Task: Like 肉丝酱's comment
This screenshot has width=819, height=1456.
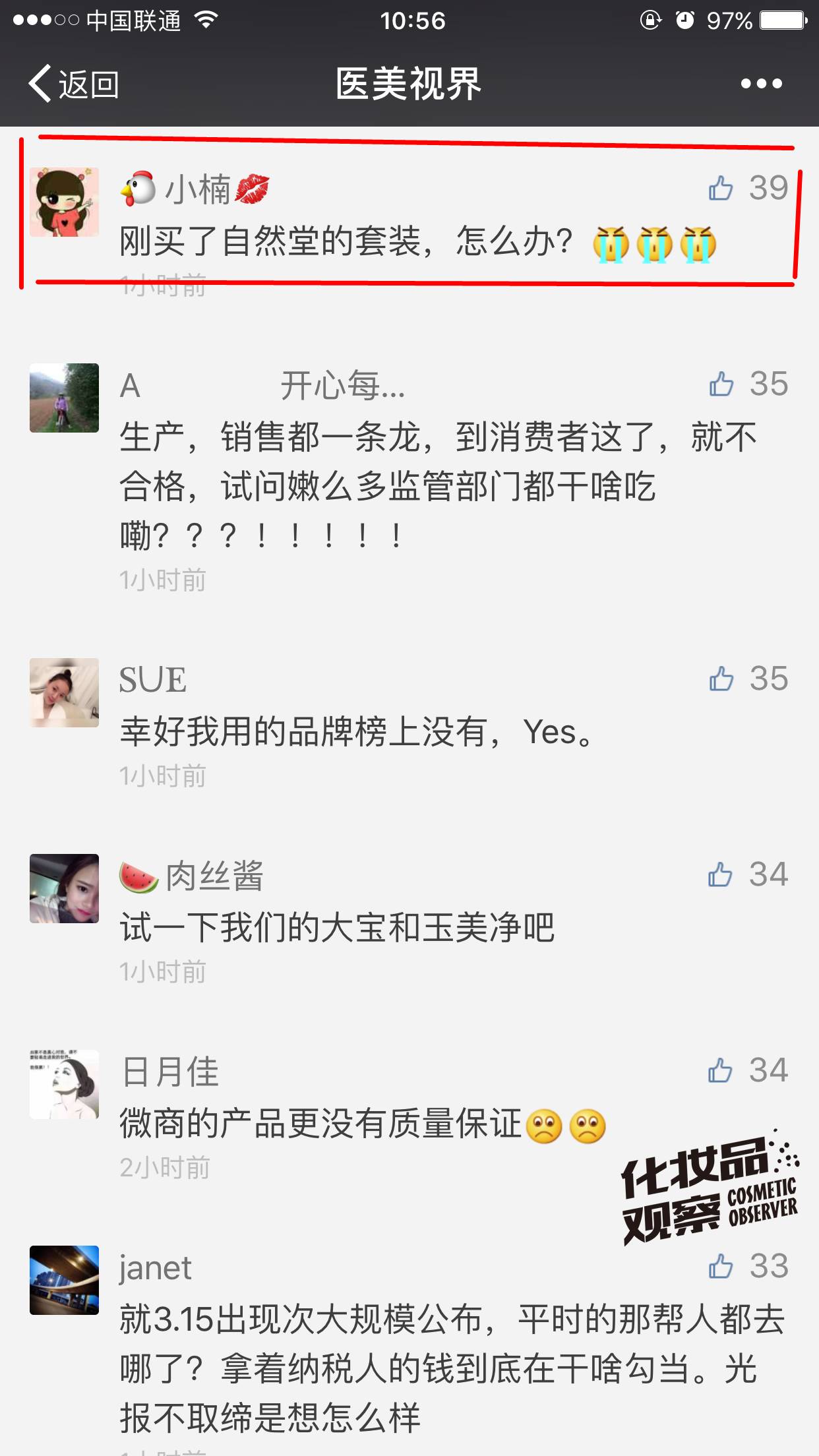Action: (x=720, y=875)
